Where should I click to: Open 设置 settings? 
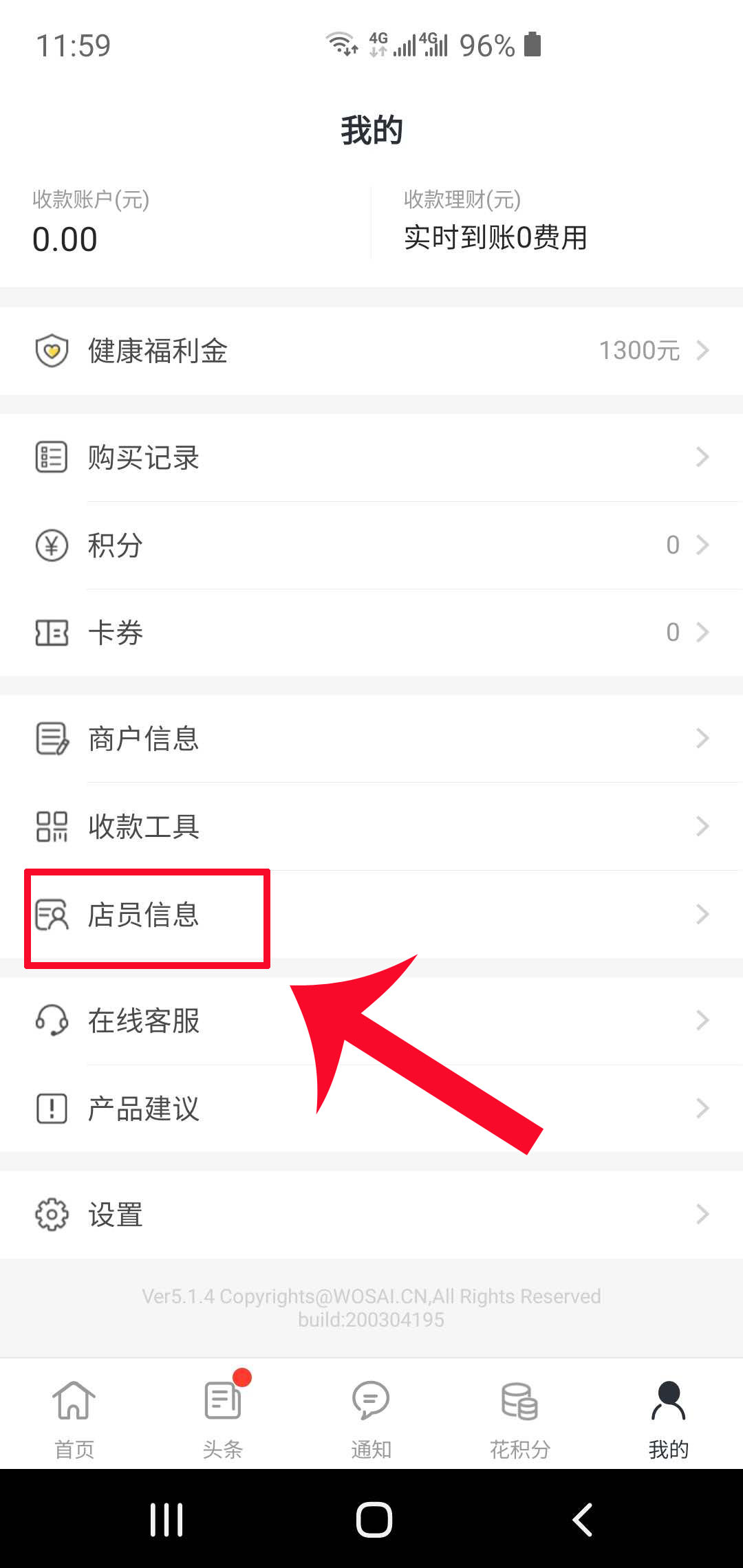[371, 1215]
